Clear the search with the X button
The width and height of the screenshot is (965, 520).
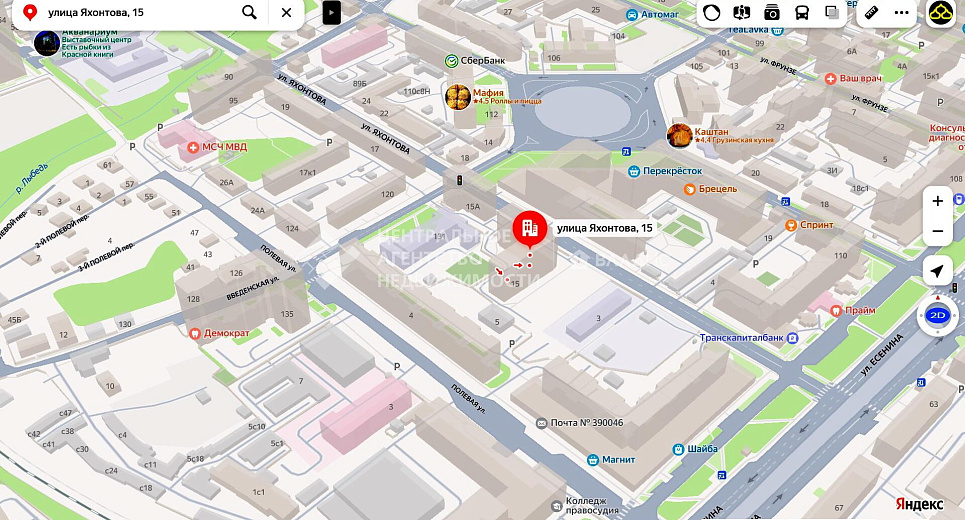tap(286, 12)
